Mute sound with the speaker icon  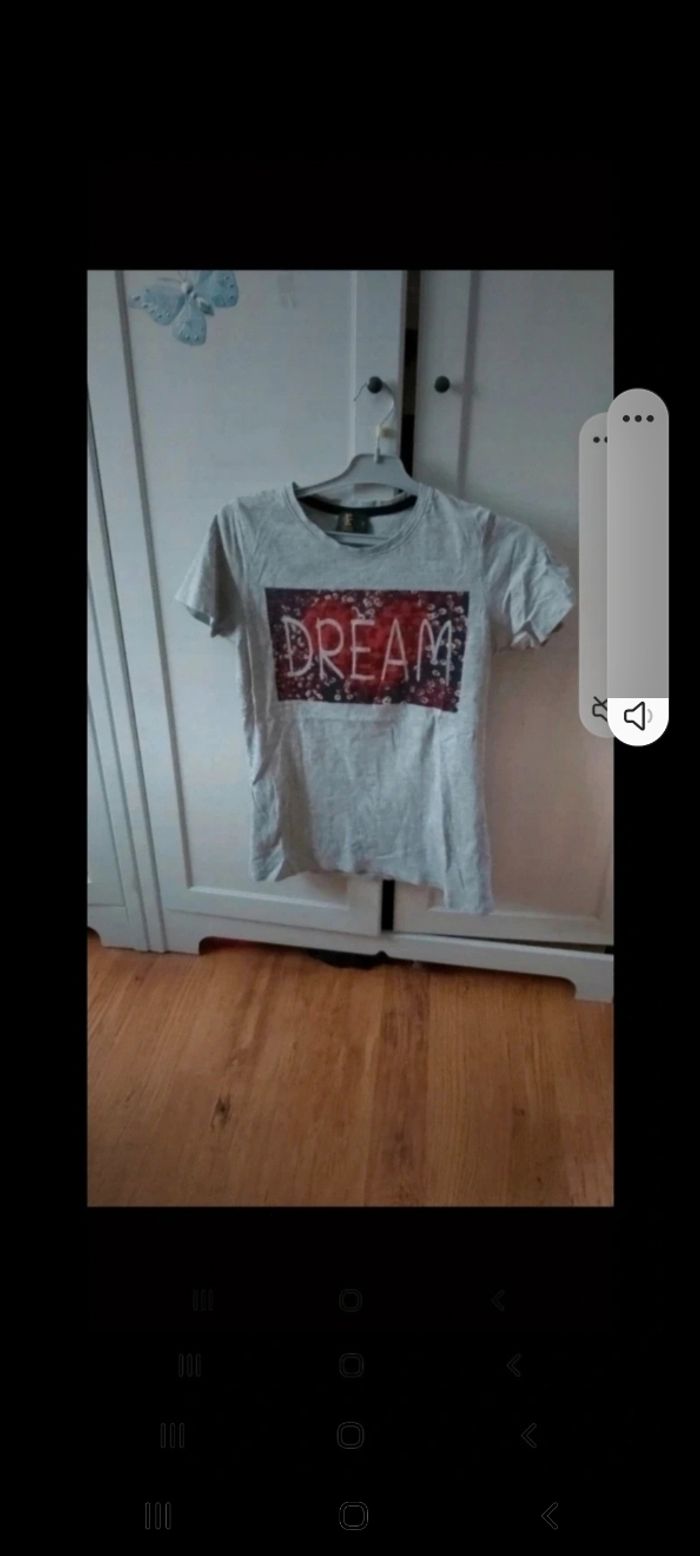point(637,715)
